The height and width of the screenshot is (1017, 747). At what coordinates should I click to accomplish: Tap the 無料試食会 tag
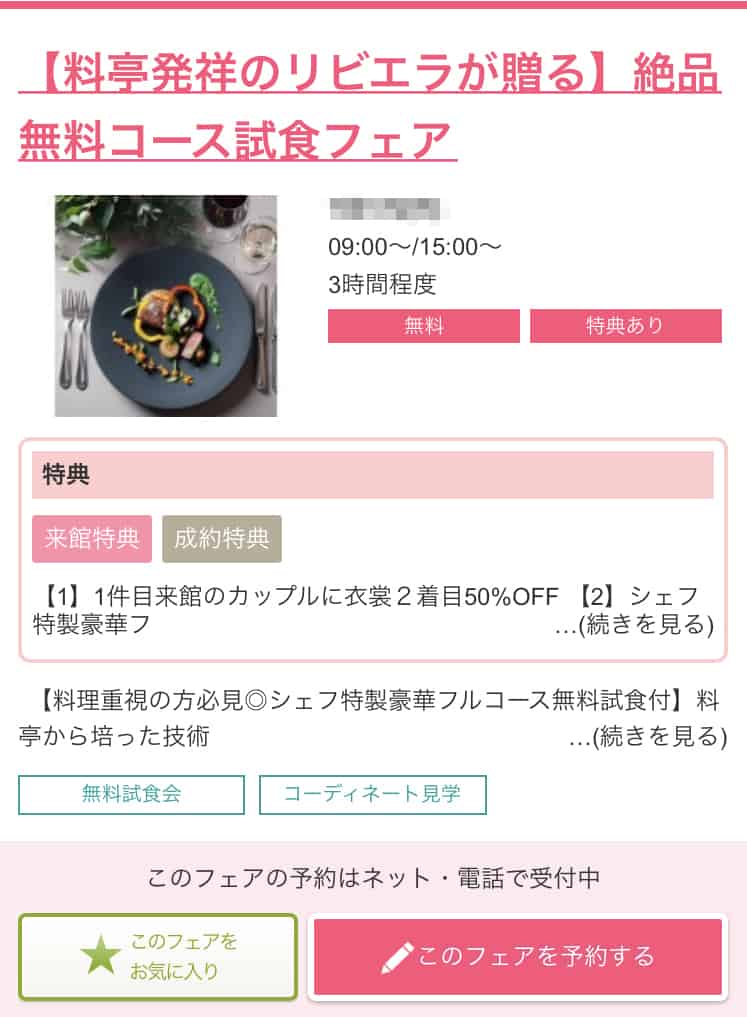point(131,795)
